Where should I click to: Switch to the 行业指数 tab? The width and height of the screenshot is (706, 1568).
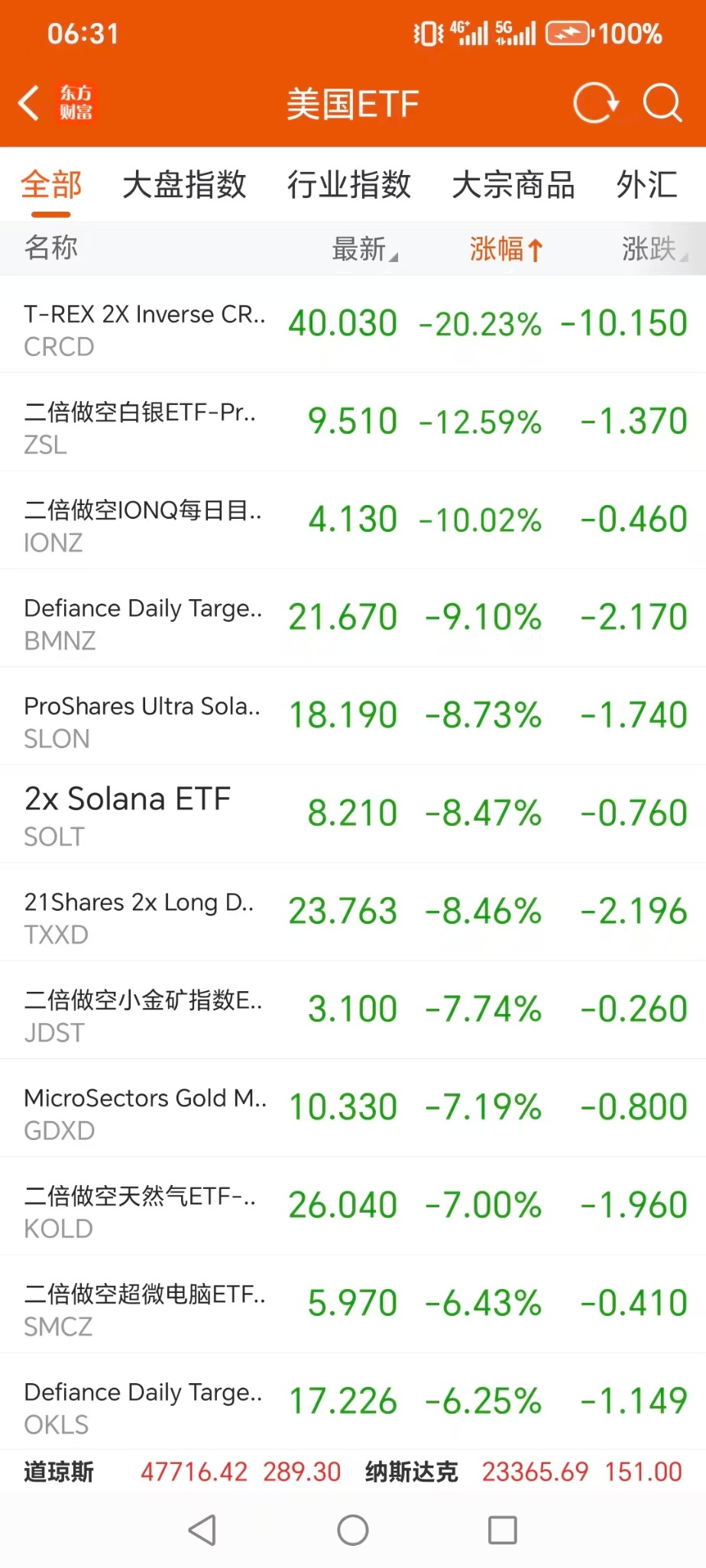coord(349,185)
